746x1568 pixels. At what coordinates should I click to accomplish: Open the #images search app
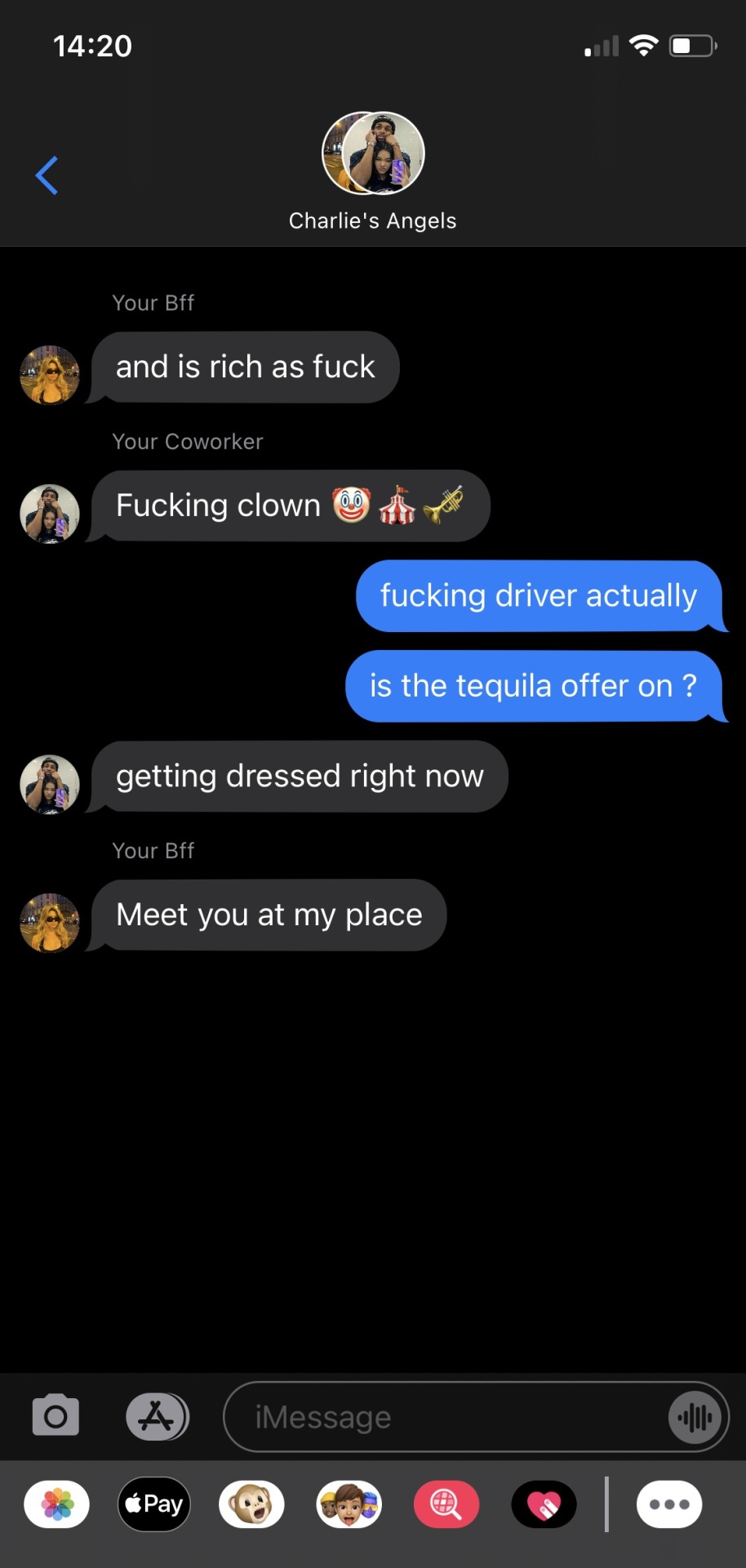[x=446, y=1503]
